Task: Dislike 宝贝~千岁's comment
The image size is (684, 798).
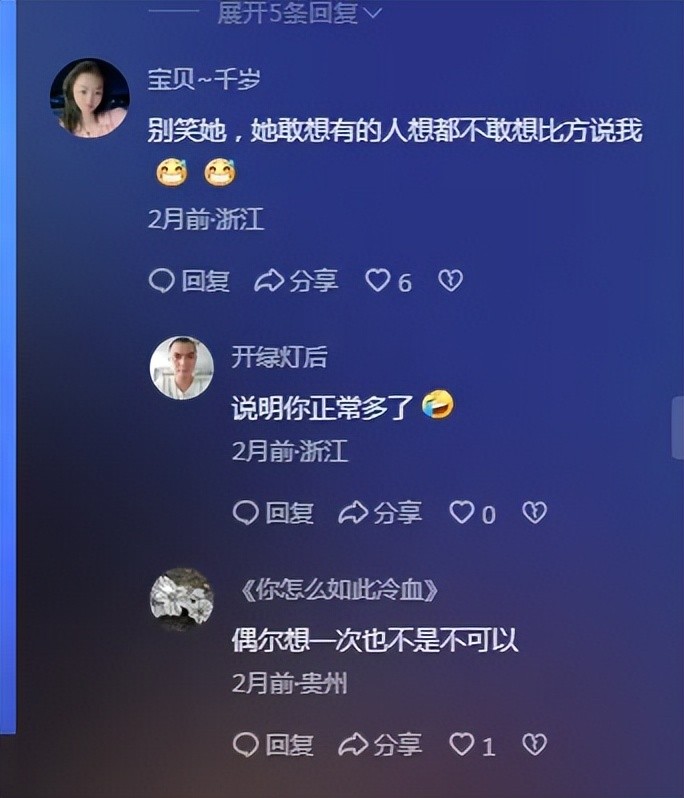Action: tap(450, 282)
